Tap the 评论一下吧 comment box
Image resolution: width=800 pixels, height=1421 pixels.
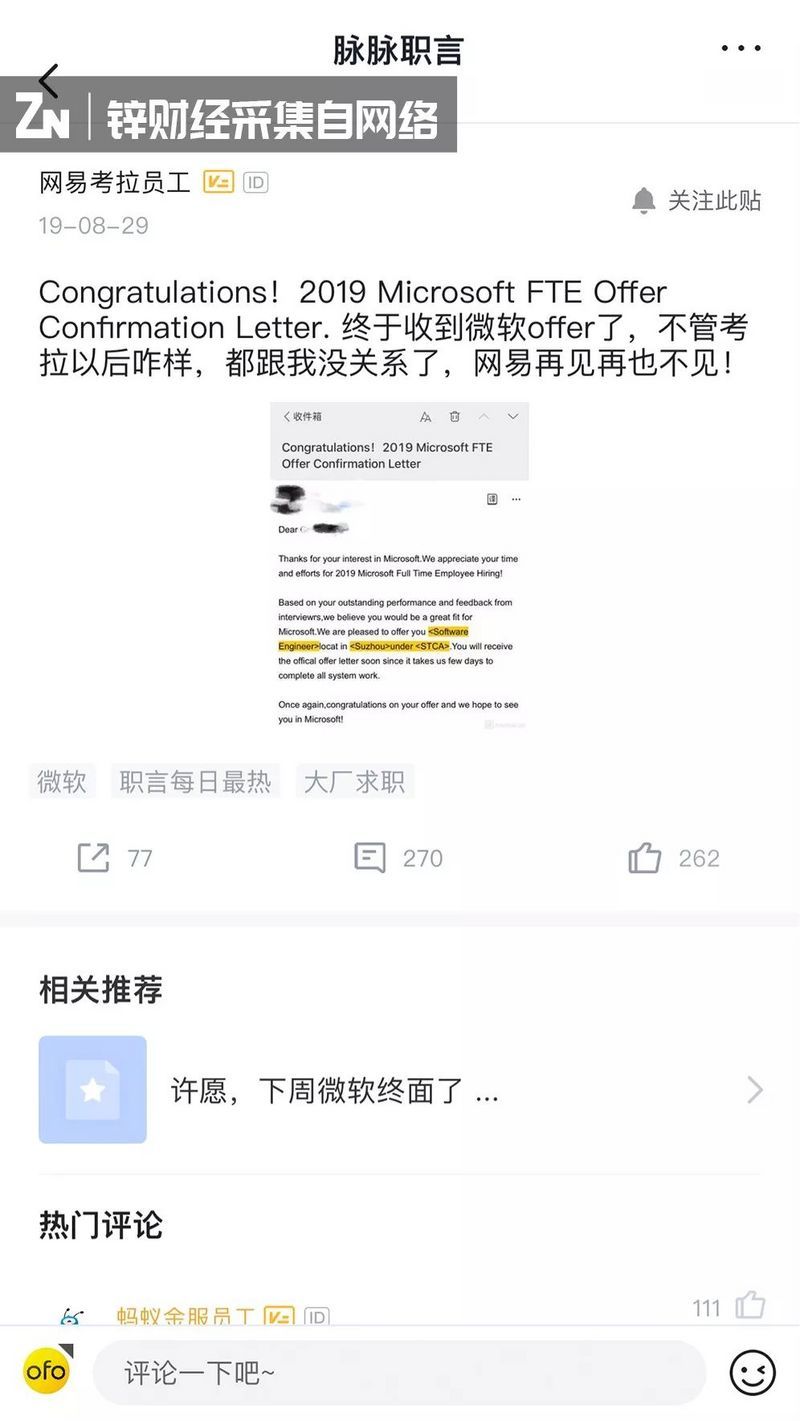point(398,1373)
